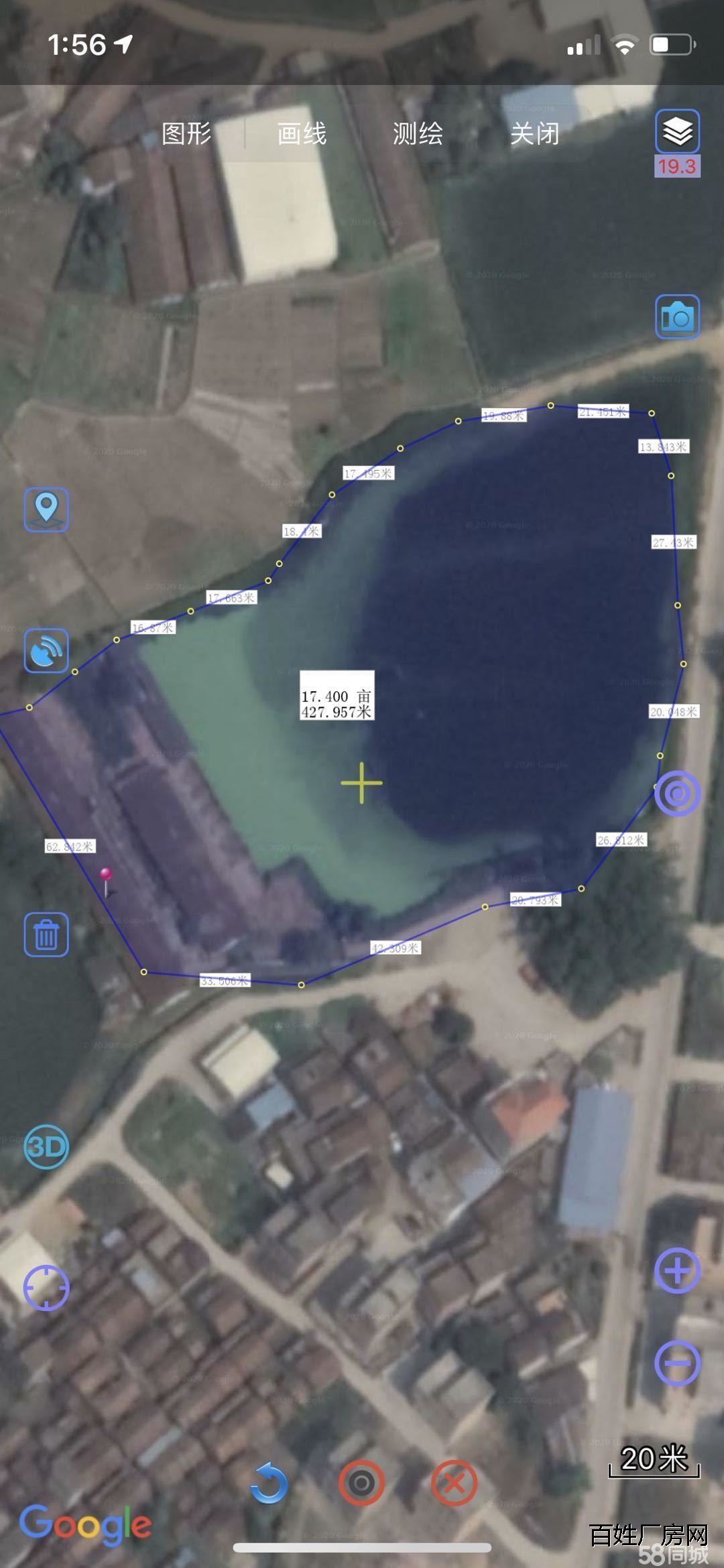Zoom in on the map
This screenshot has height=1568, width=724.
pos(677,1270)
